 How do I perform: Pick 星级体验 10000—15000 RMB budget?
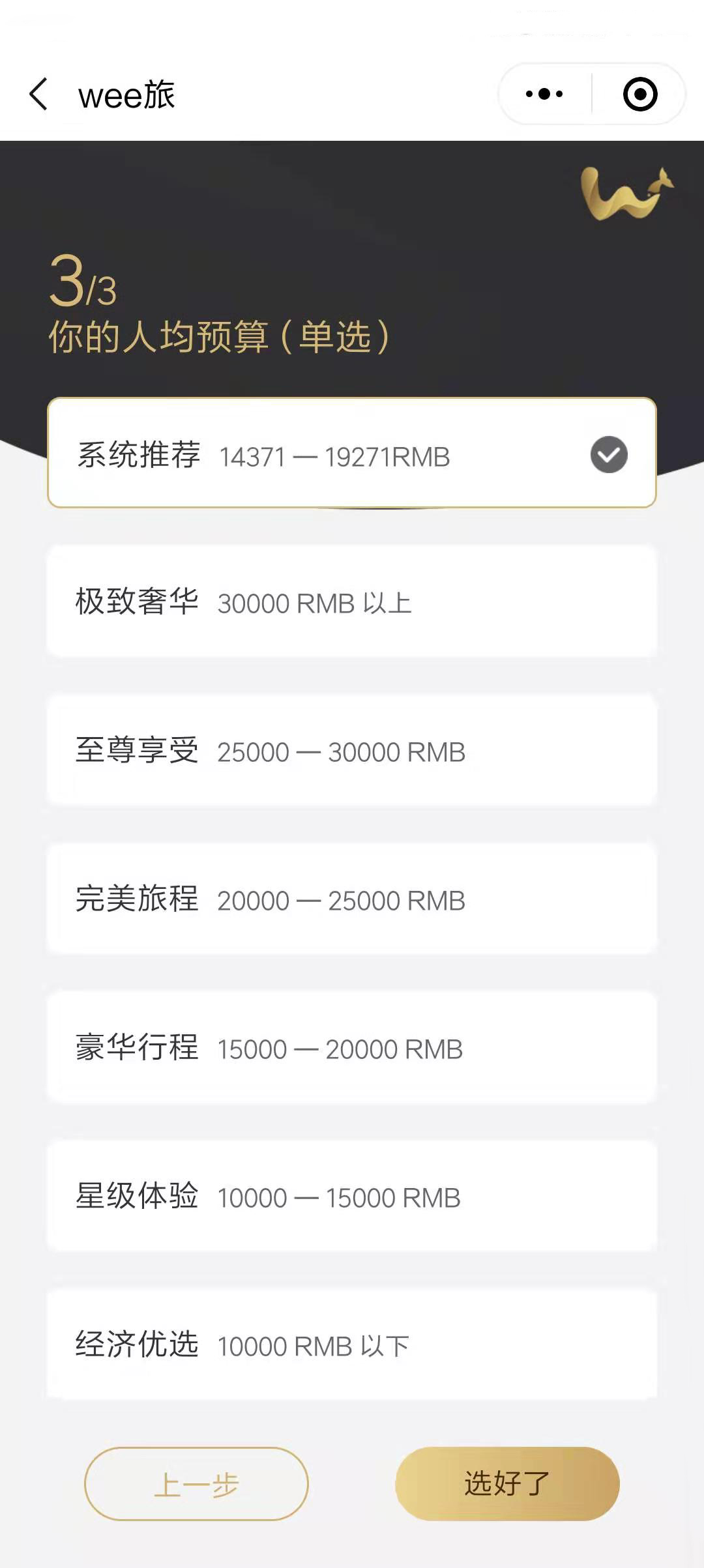pos(352,1196)
